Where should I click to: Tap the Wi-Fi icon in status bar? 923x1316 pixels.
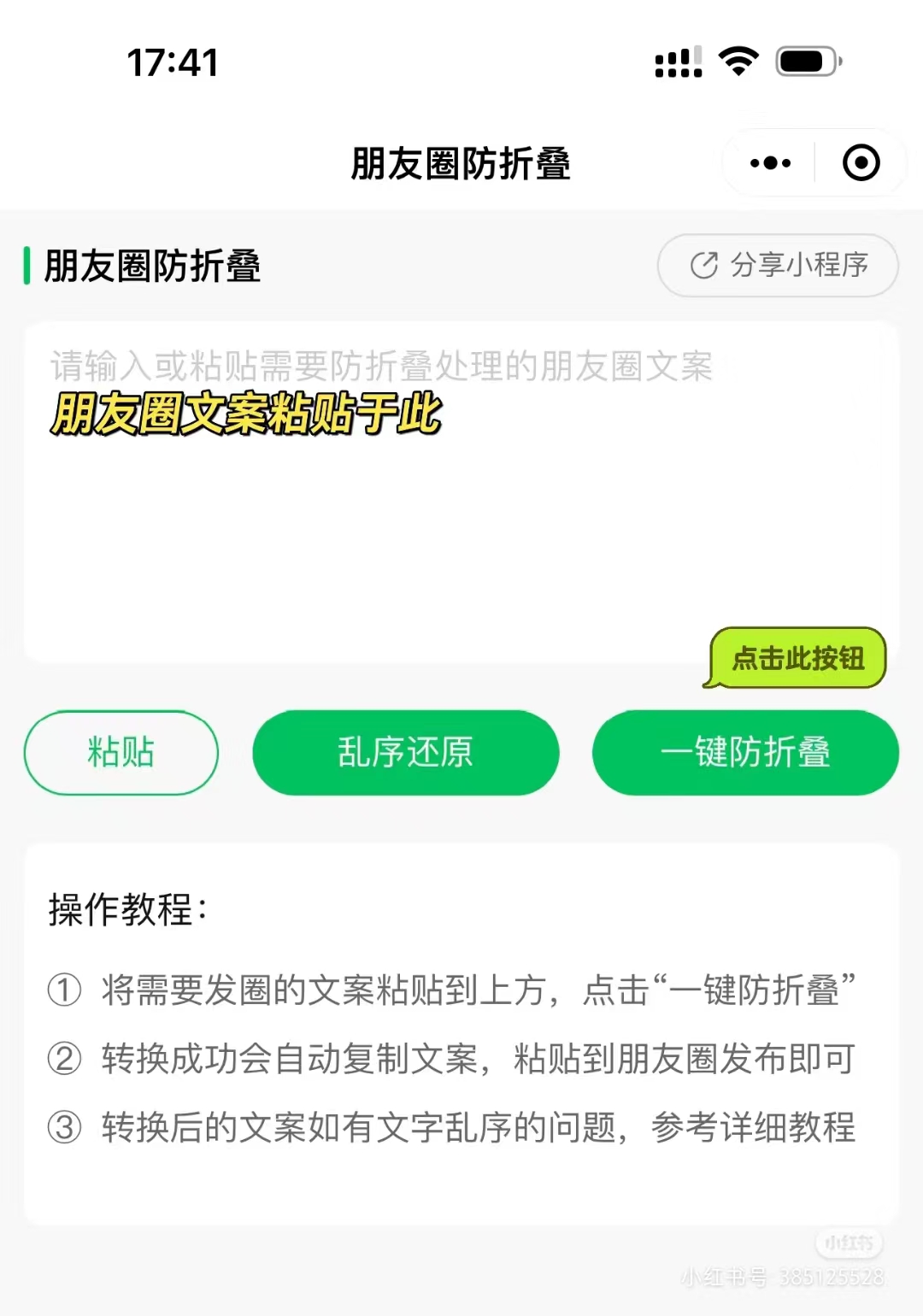tap(737, 60)
